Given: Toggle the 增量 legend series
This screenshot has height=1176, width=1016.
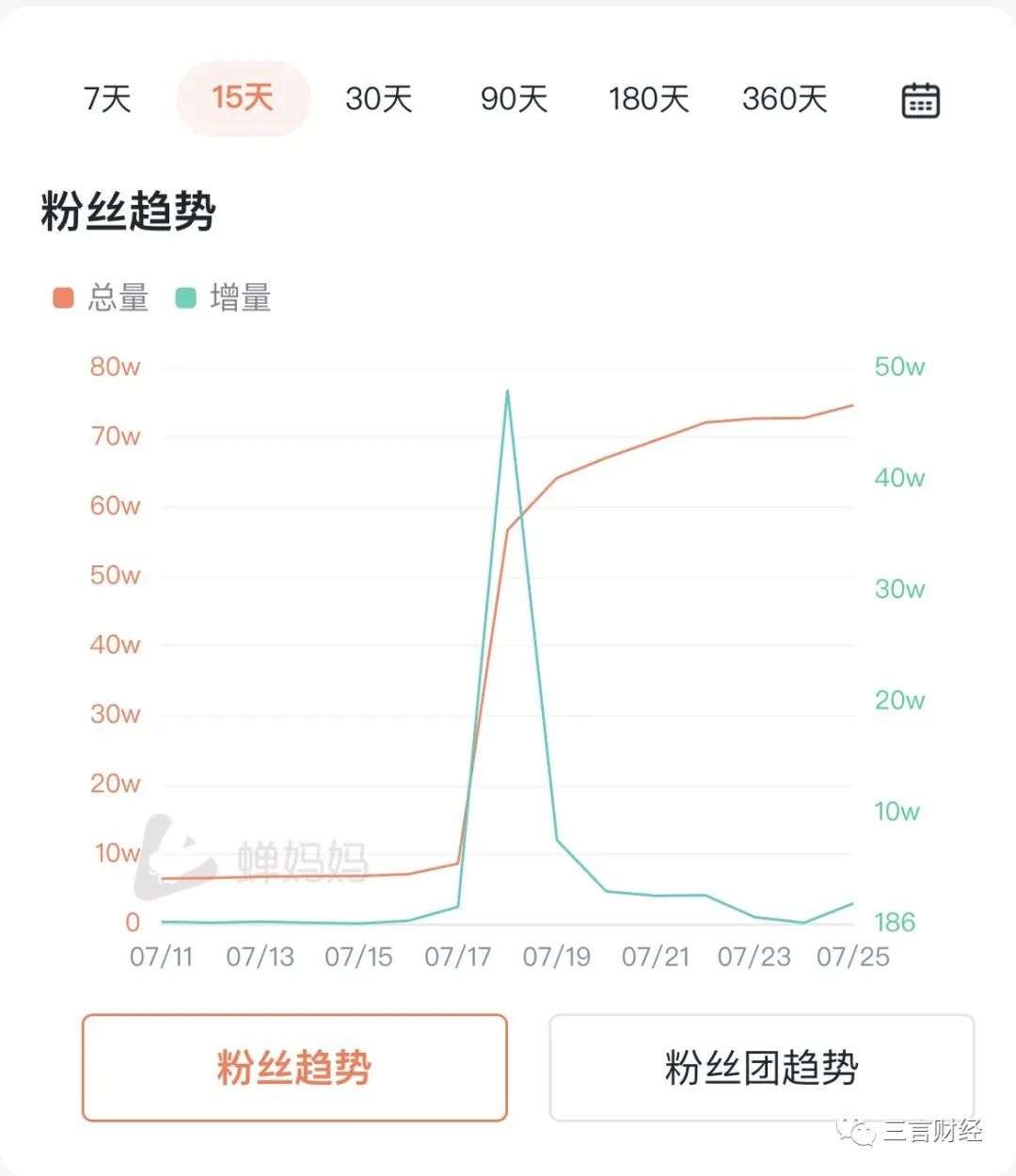Looking at the screenshot, I should (x=224, y=298).
